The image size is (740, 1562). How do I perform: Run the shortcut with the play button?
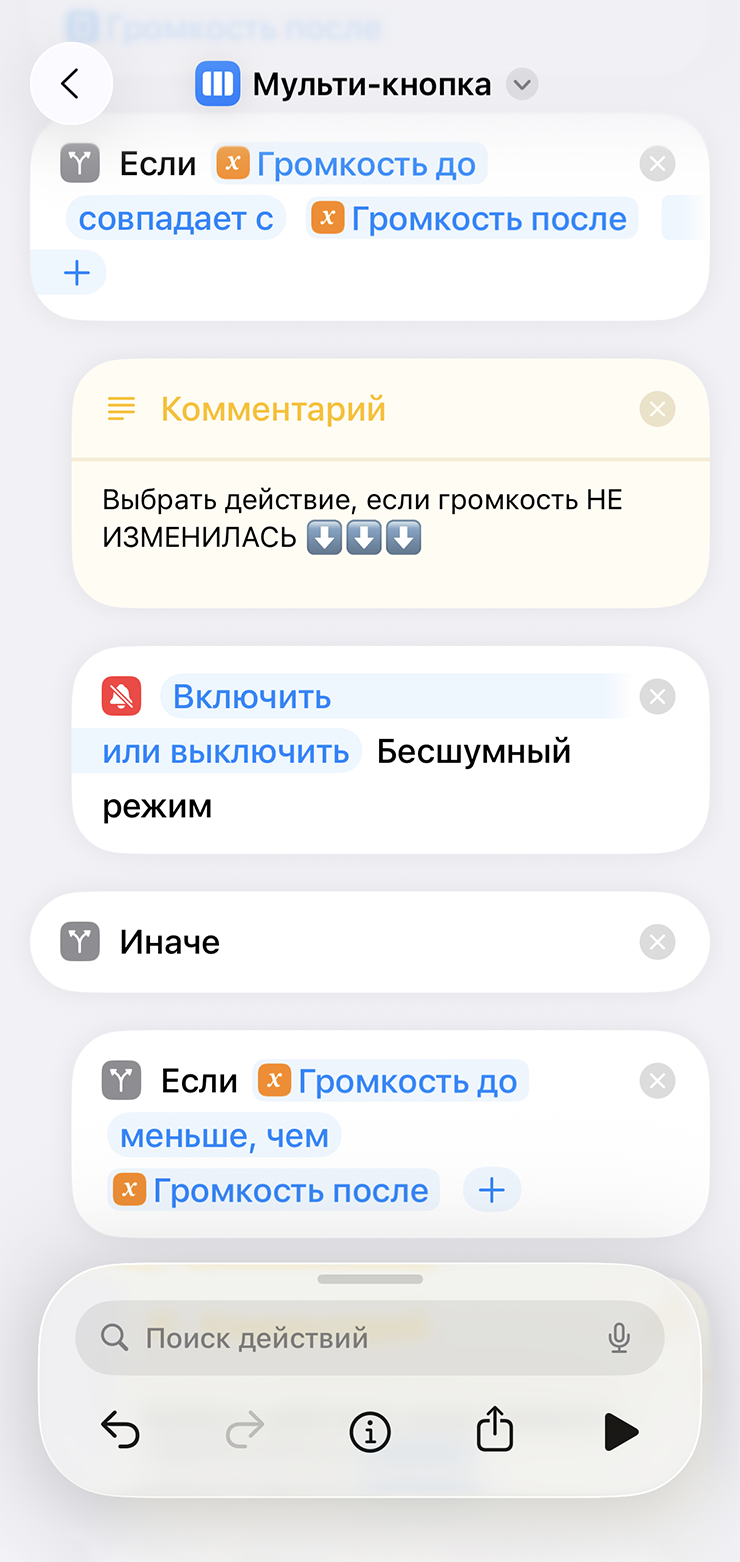620,1432
